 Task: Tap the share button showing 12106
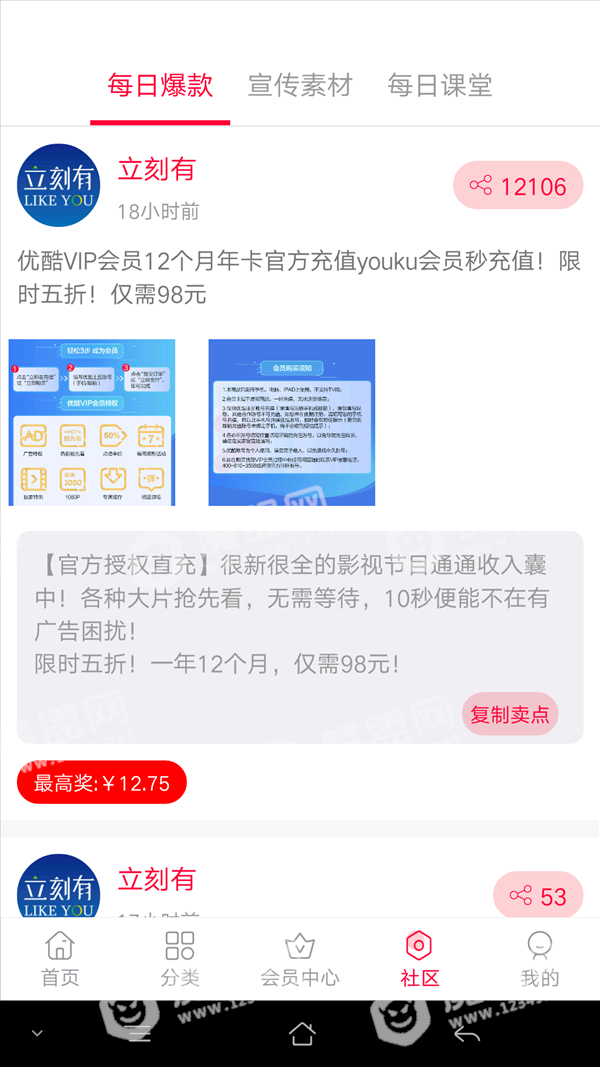(518, 185)
